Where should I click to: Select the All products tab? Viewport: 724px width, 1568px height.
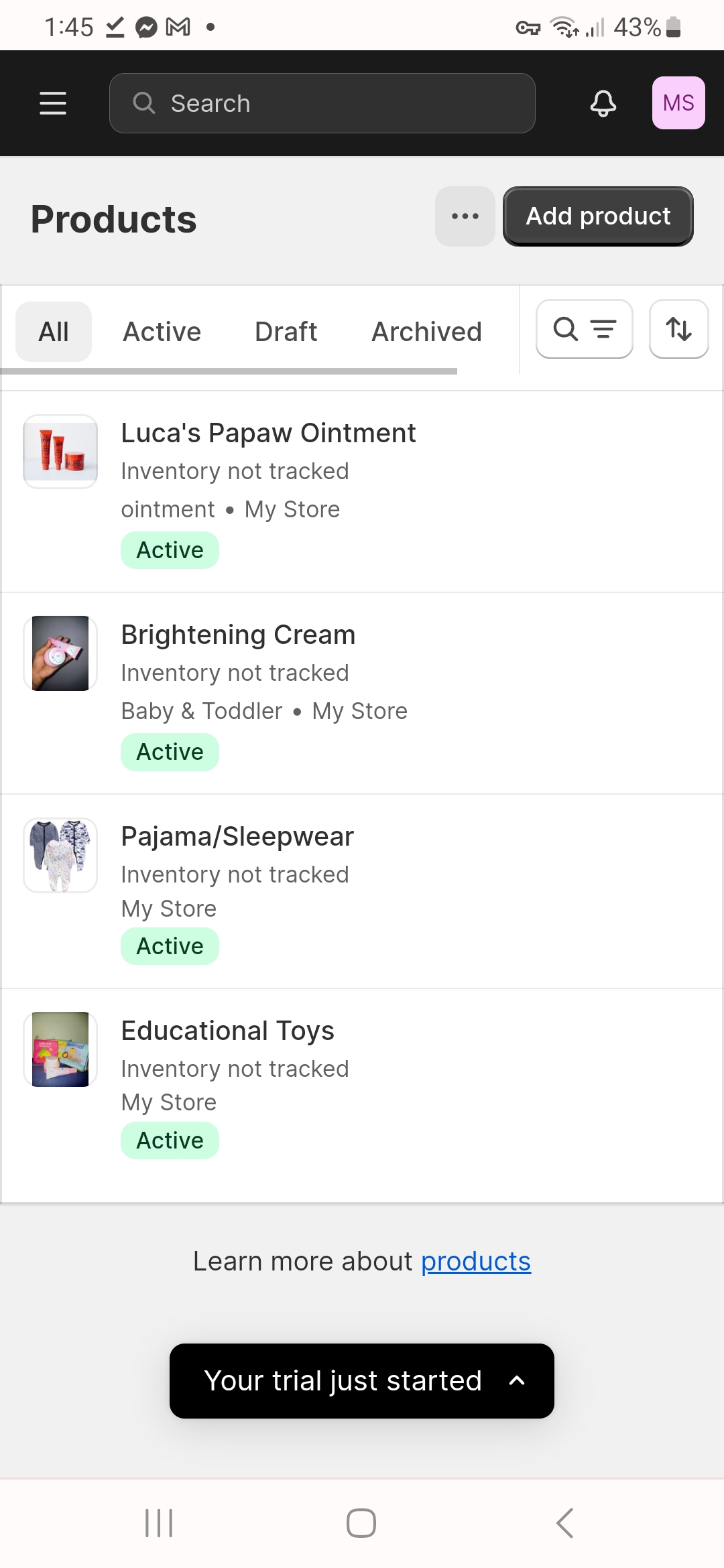coord(54,332)
